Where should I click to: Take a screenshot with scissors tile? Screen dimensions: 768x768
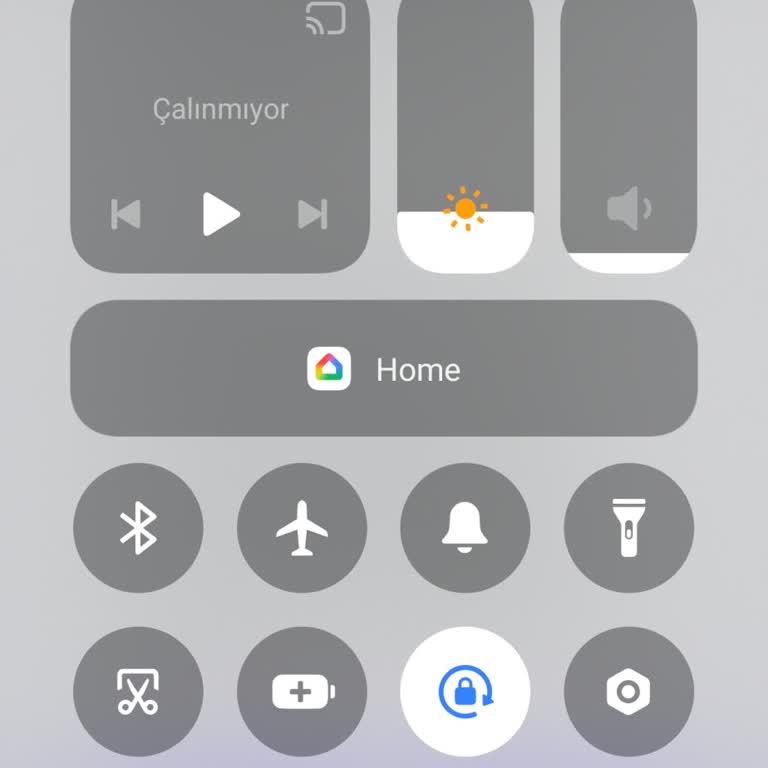[138, 692]
